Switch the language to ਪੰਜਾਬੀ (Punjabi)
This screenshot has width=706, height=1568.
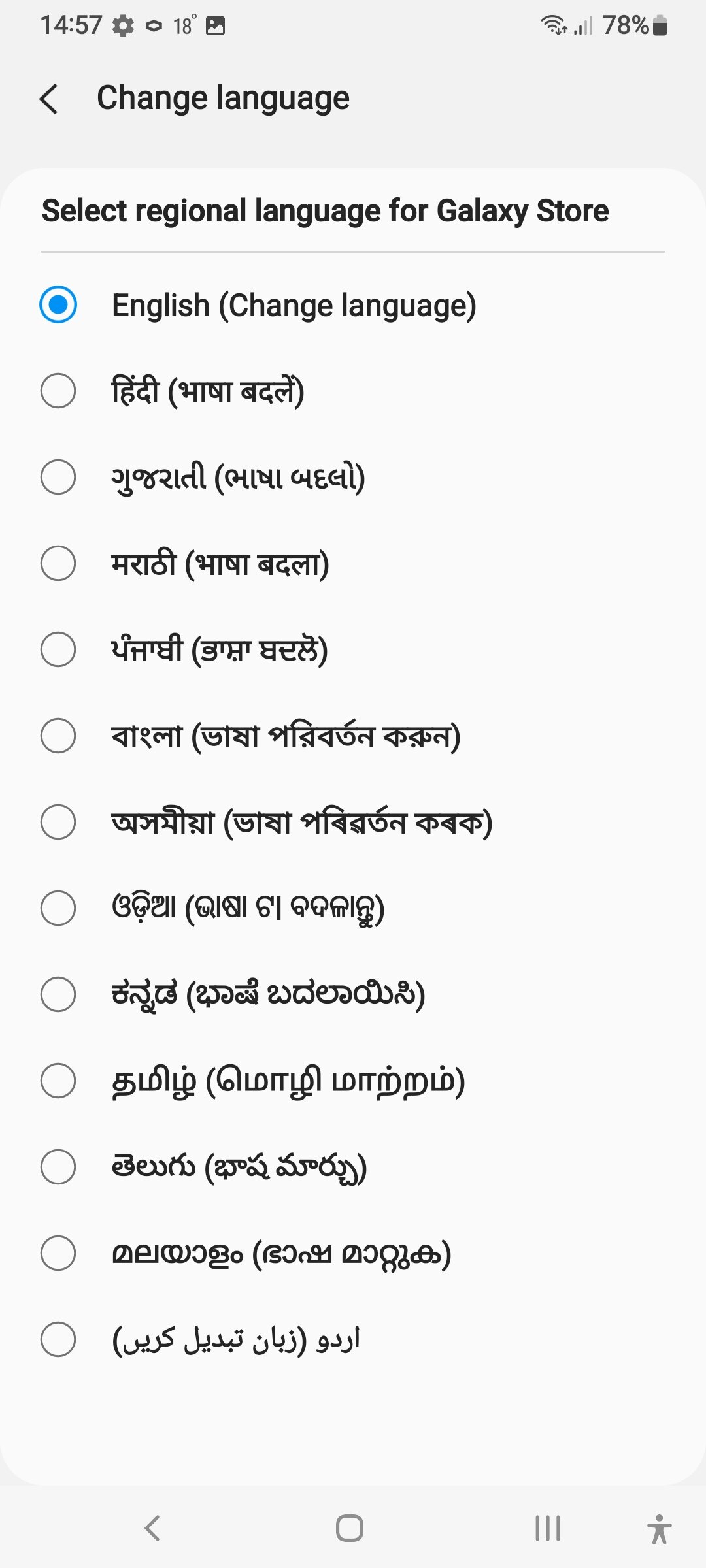(x=353, y=650)
